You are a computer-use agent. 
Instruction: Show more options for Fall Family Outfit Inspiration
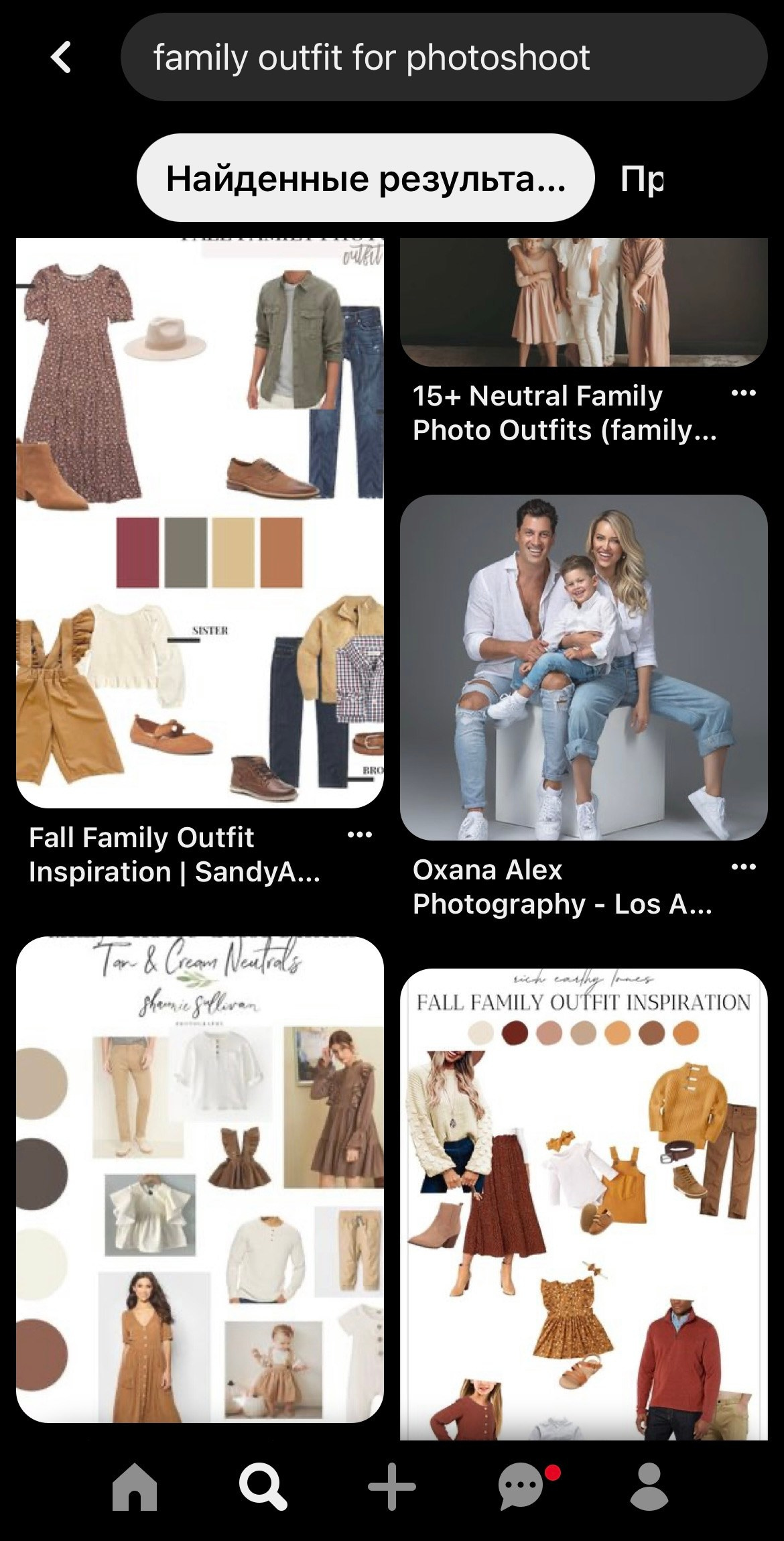pyautogui.click(x=360, y=835)
